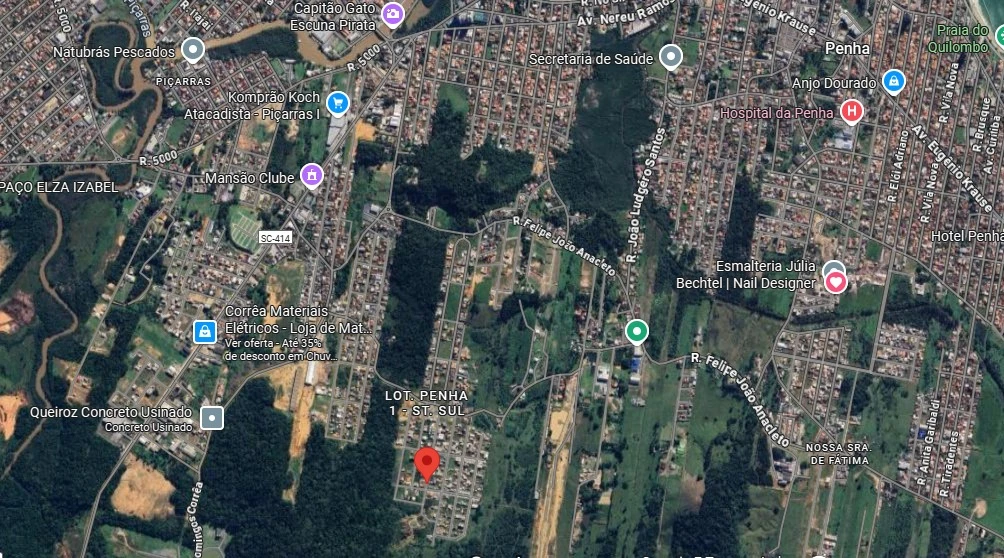The height and width of the screenshot is (558, 1004).
Task: Open Esmalteria Júlia Bechtel Nail Designer marker
Action: click(x=835, y=280)
